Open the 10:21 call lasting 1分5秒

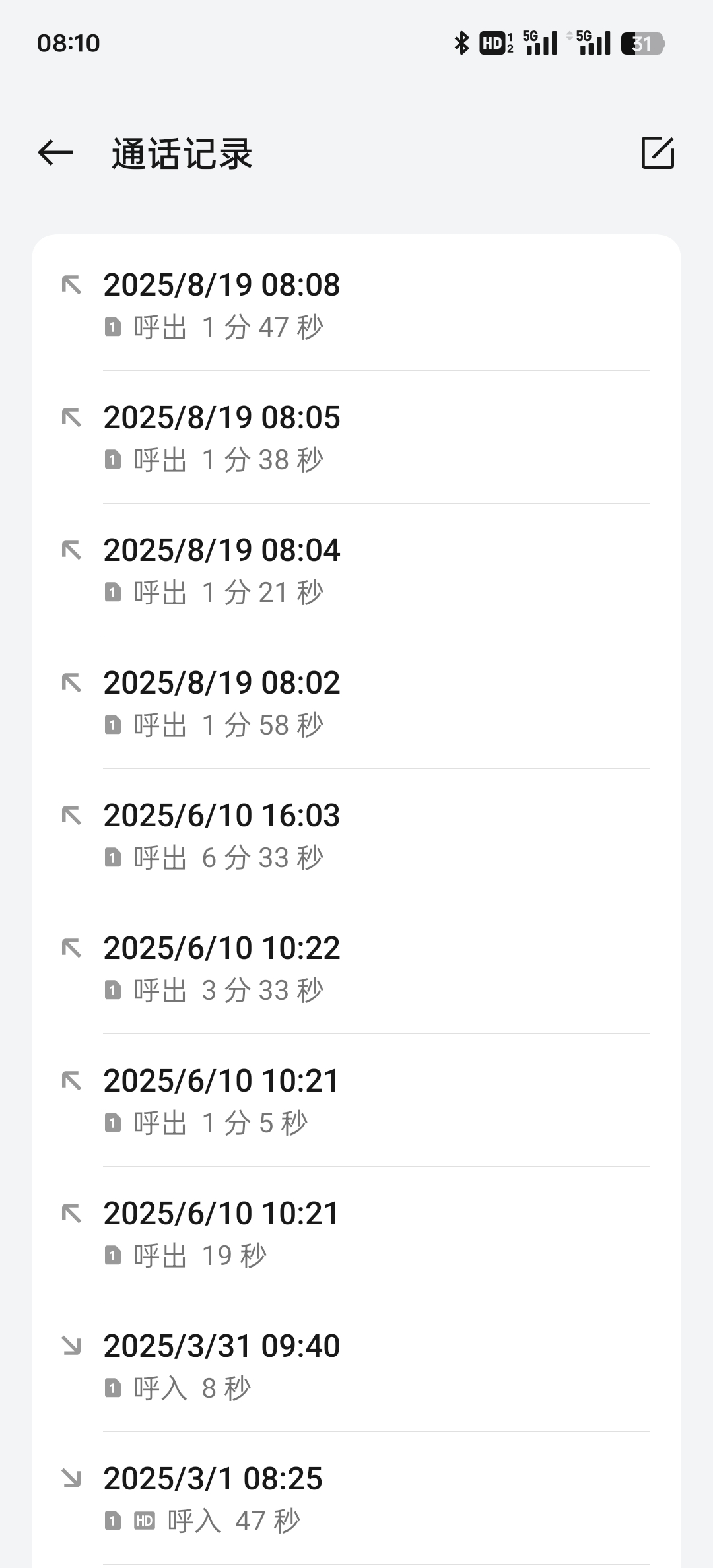click(356, 1101)
